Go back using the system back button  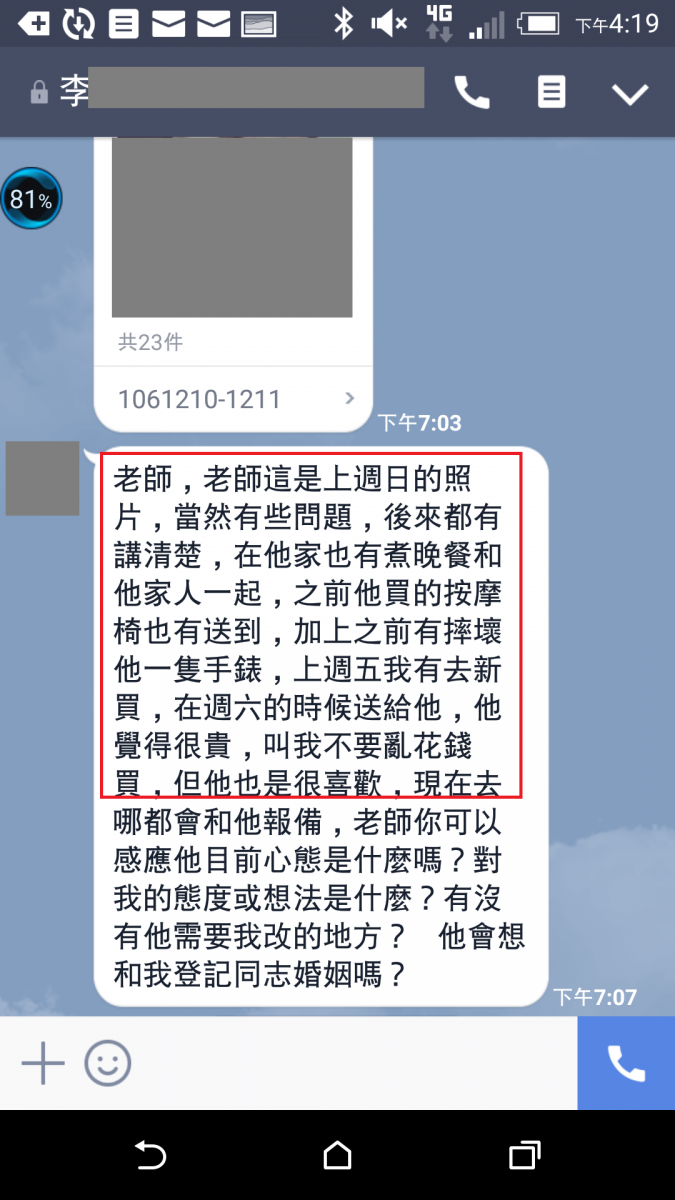[150, 1156]
